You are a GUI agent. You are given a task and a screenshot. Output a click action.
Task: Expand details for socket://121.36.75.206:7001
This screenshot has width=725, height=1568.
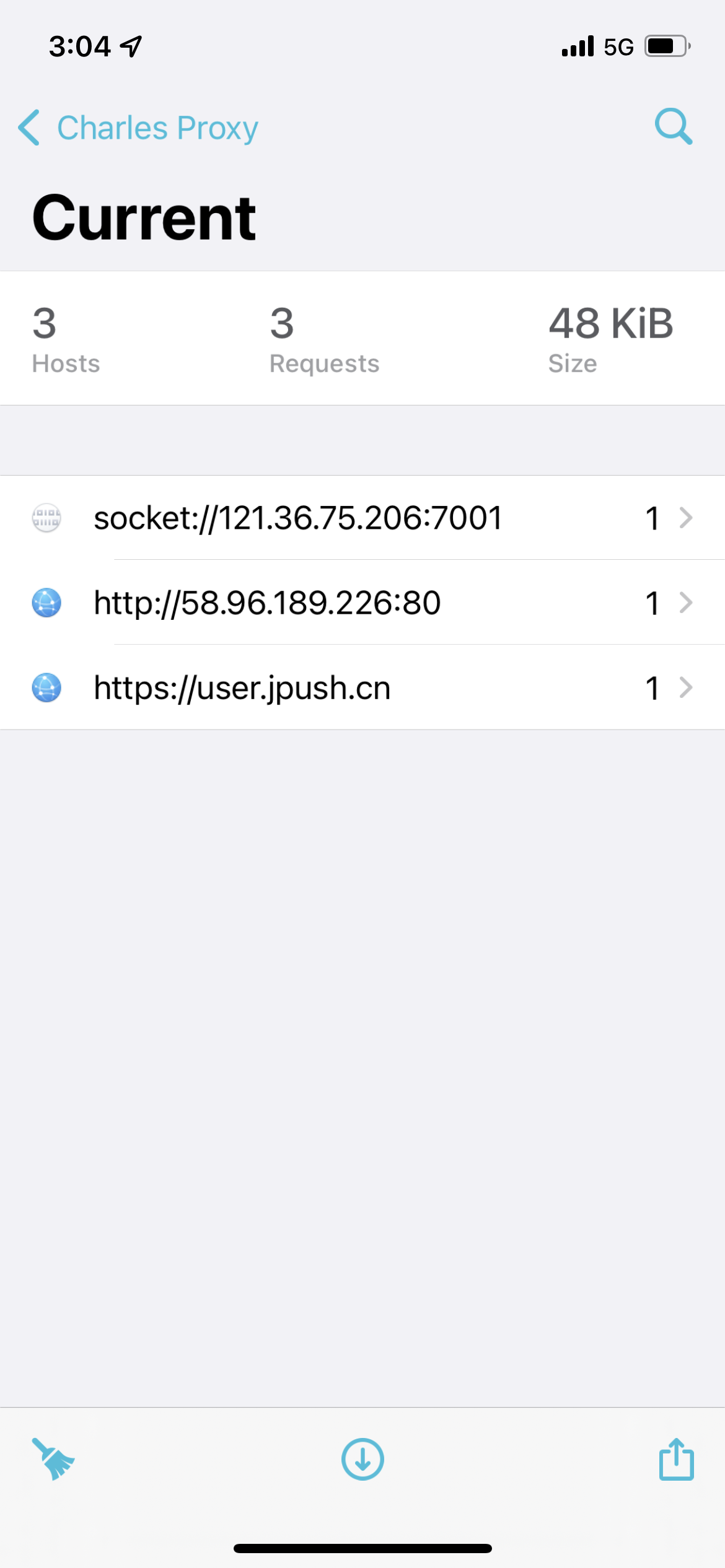[x=685, y=519]
